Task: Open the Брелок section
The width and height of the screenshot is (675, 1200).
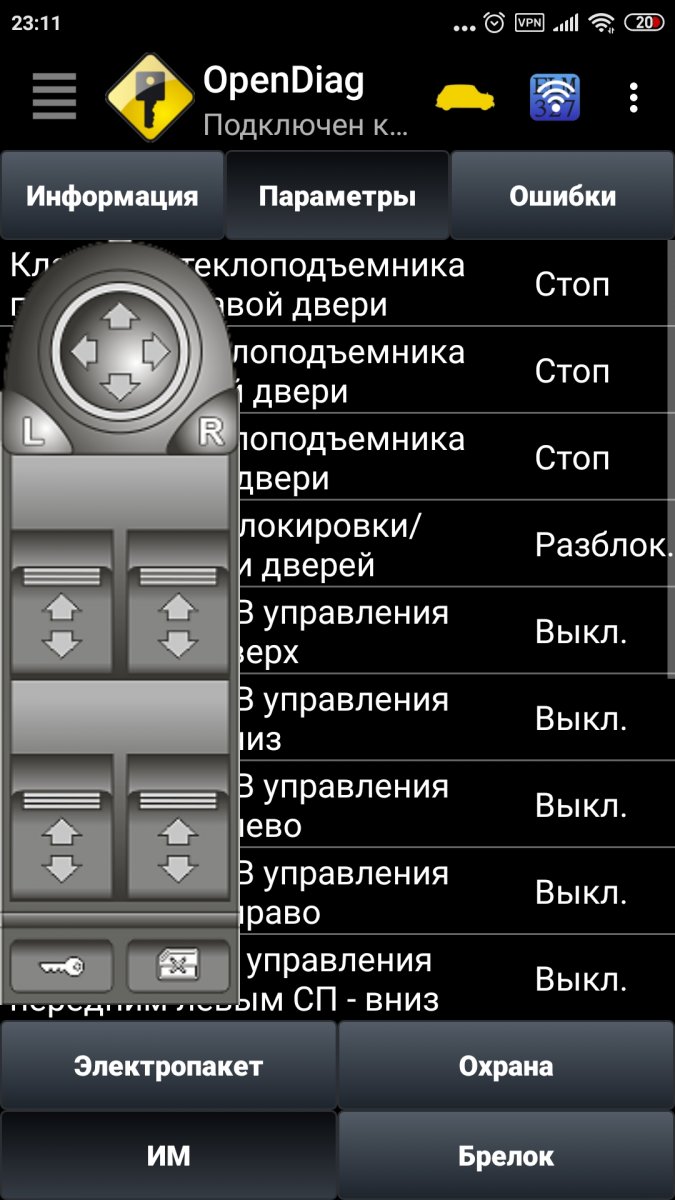Action: [x=506, y=1156]
